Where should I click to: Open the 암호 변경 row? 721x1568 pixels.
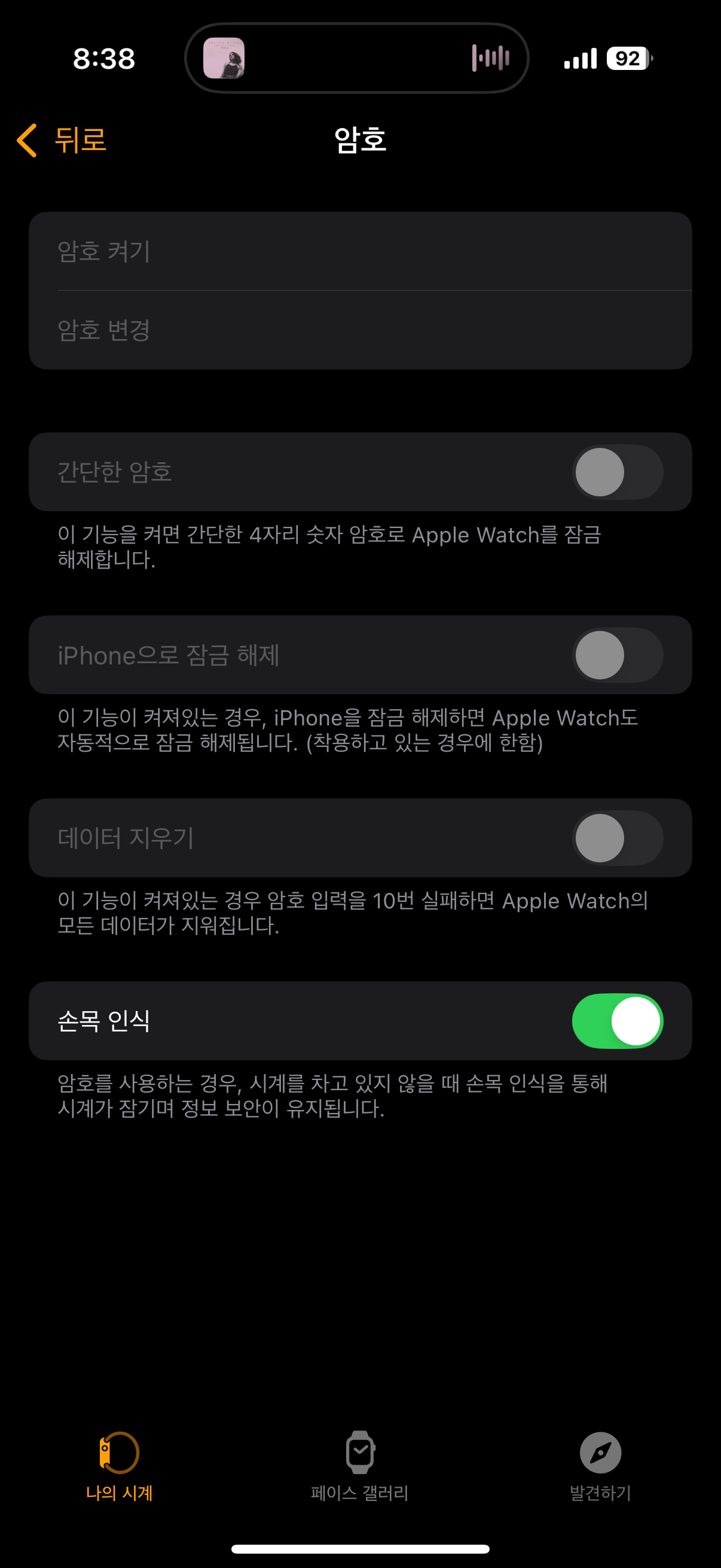(359, 331)
